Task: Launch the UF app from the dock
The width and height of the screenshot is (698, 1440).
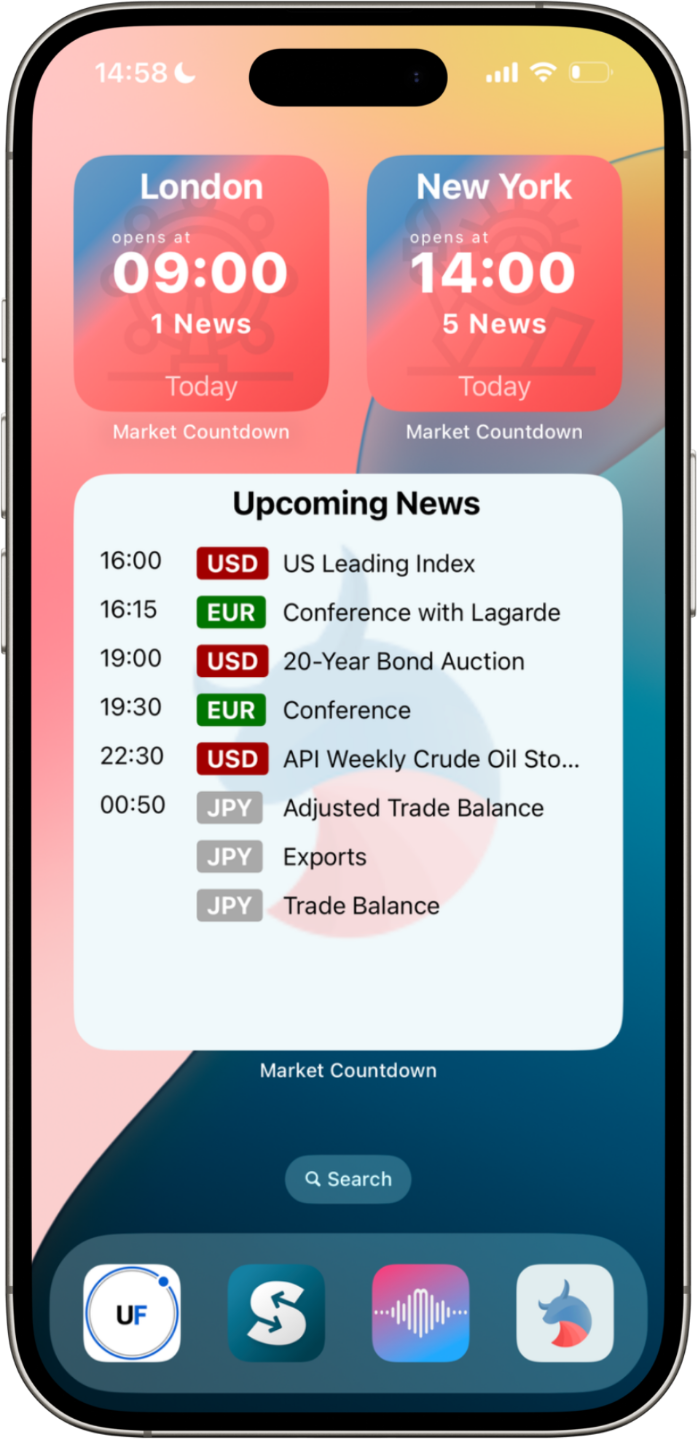Action: (x=132, y=1313)
